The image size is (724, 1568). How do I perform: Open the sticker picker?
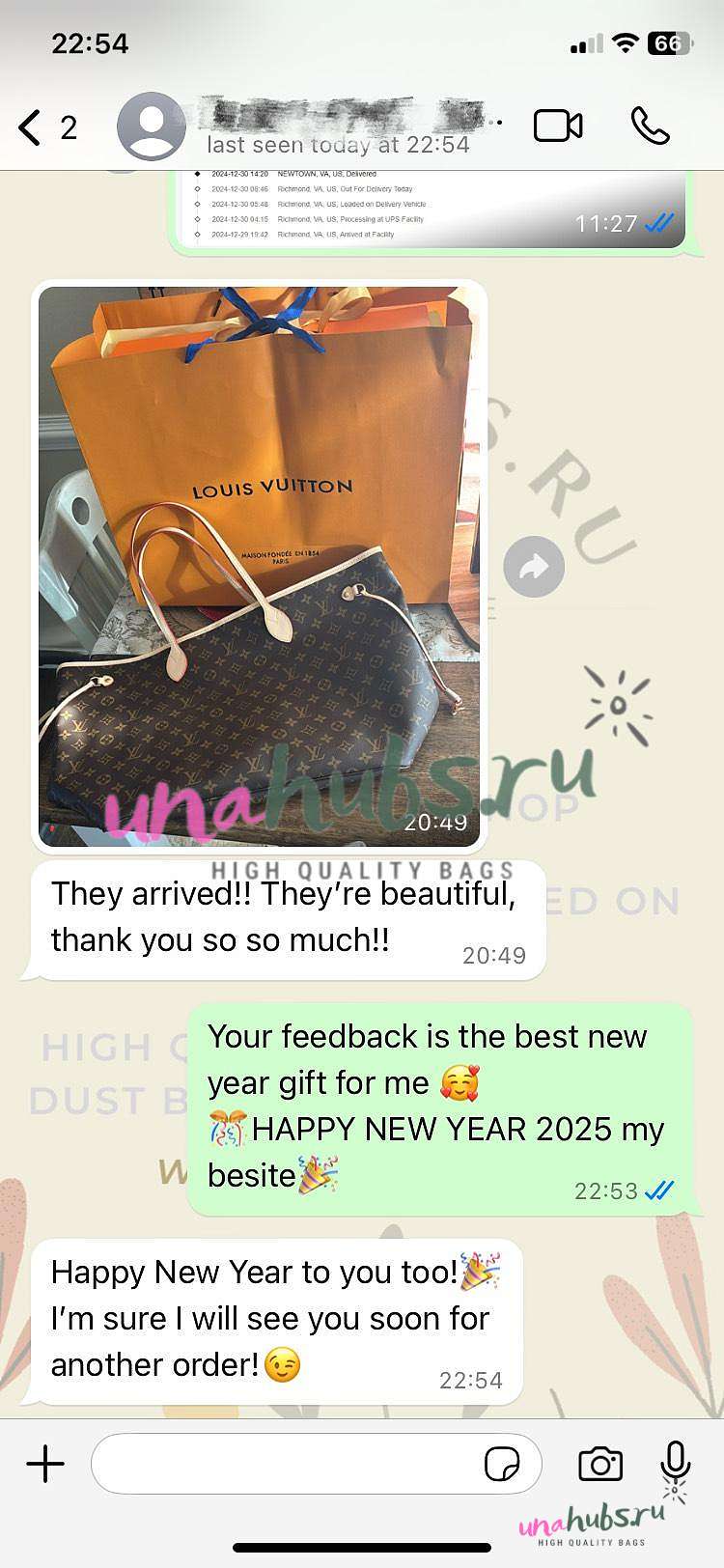(502, 1464)
